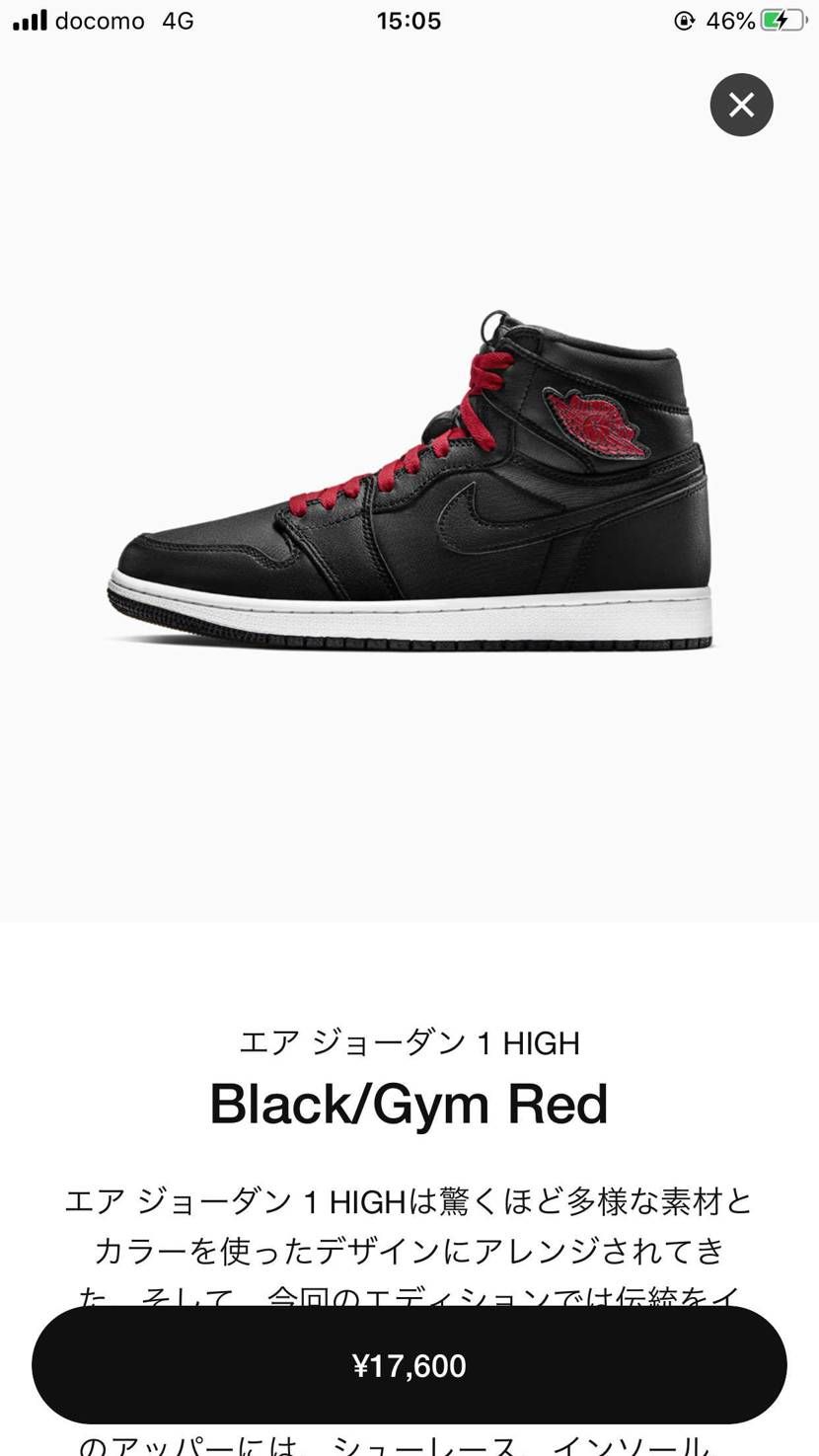Tap the ¥17,600 purchase button
Screen dimensions: 819x1456
pos(409,1365)
